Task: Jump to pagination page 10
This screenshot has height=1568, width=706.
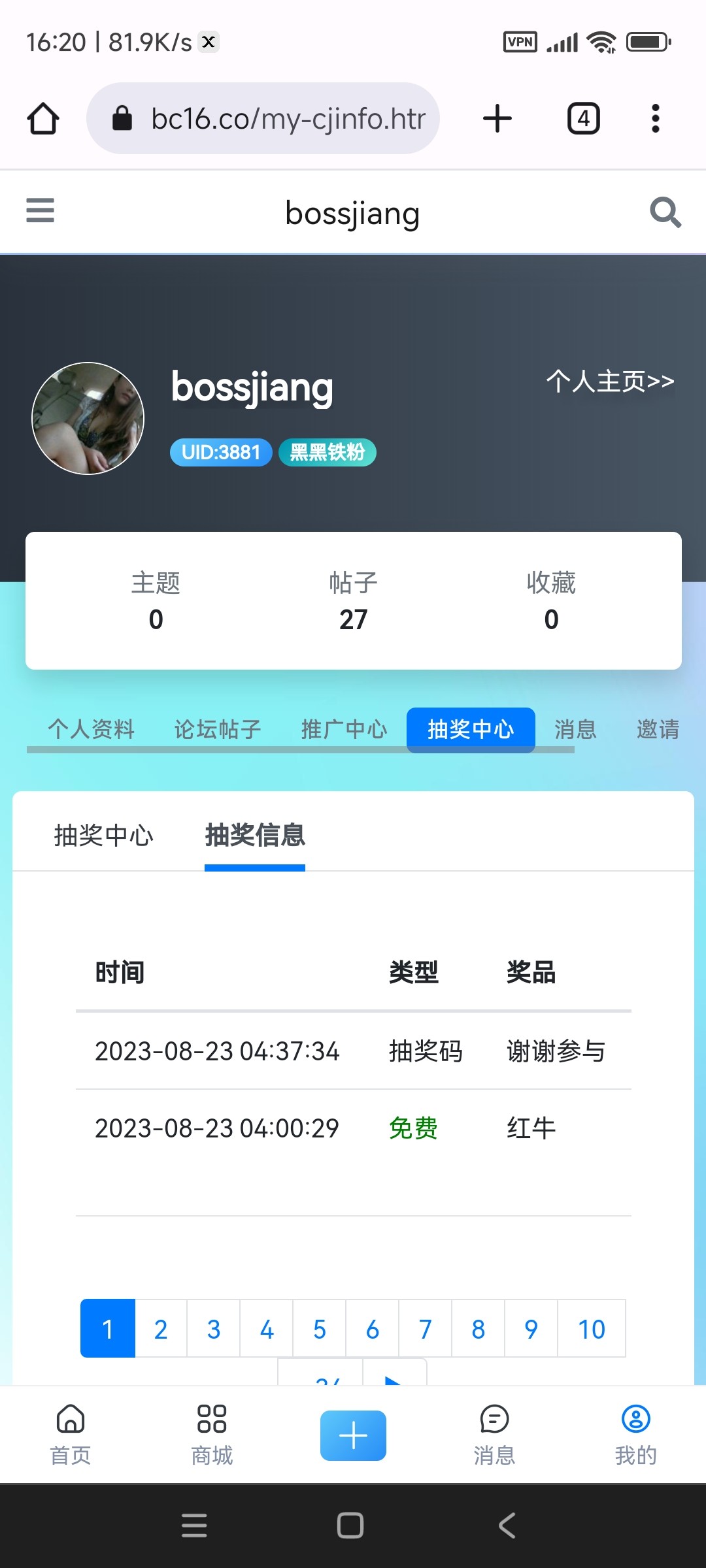Action: tap(591, 1328)
